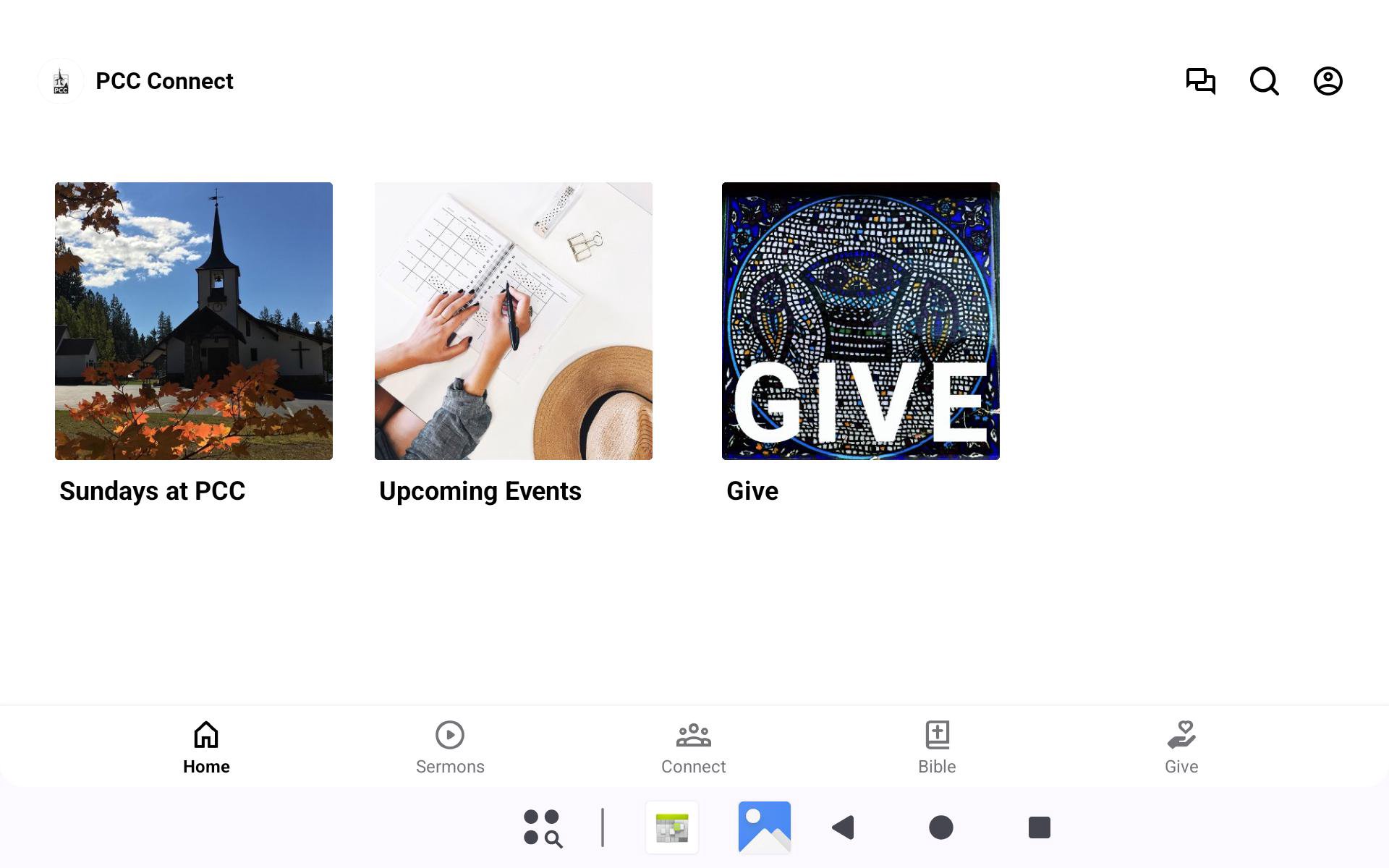This screenshot has height=868, width=1389.
Task: Open search from the top bar
Action: (1264, 81)
